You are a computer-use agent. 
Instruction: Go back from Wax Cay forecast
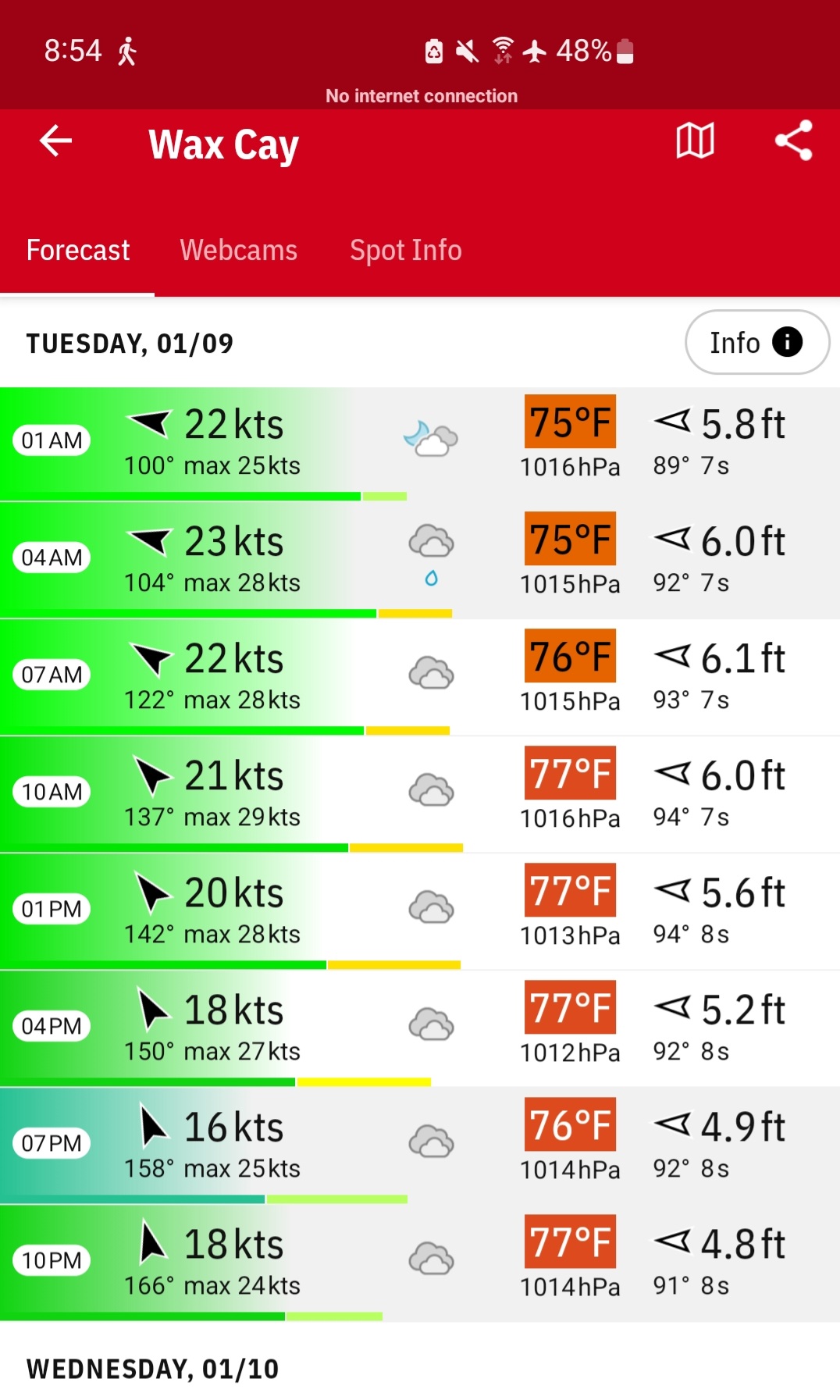pyautogui.click(x=55, y=141)
